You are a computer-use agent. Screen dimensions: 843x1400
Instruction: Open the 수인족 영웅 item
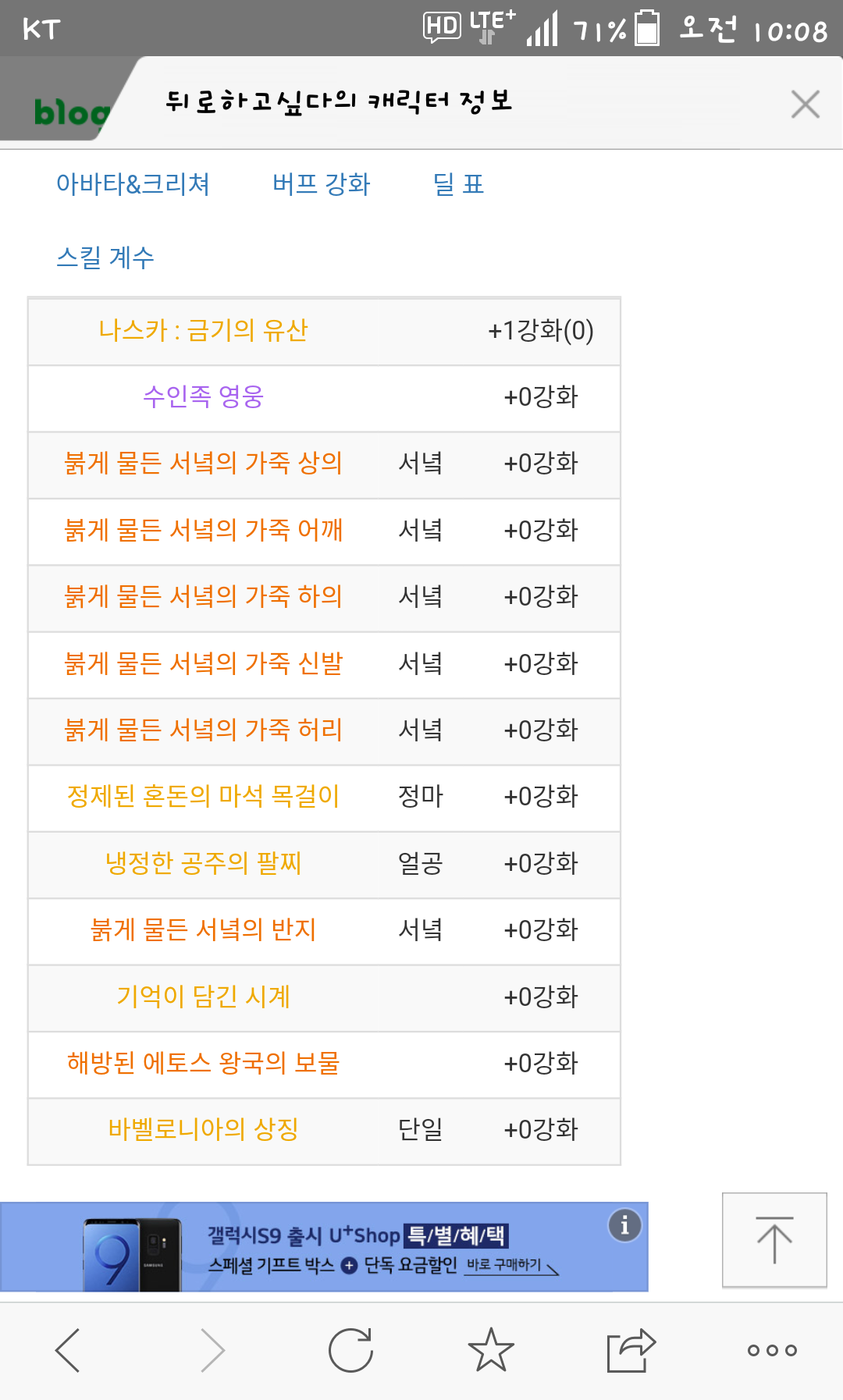[203, 396]
